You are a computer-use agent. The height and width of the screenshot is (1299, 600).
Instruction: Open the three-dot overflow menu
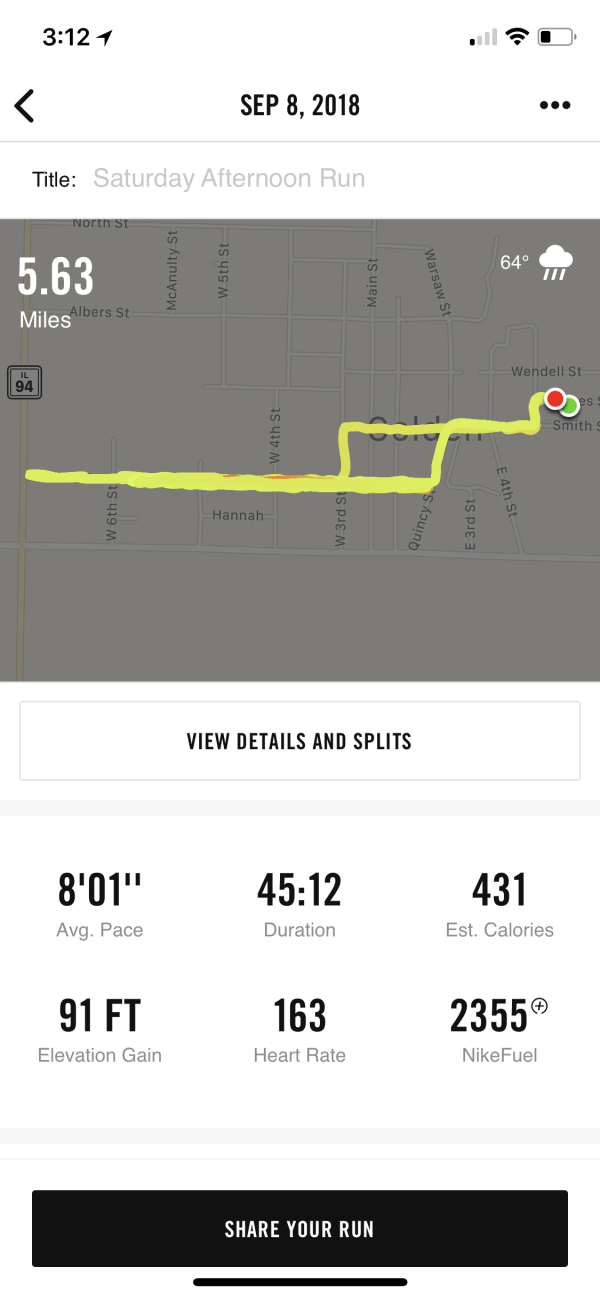(554, 105)
